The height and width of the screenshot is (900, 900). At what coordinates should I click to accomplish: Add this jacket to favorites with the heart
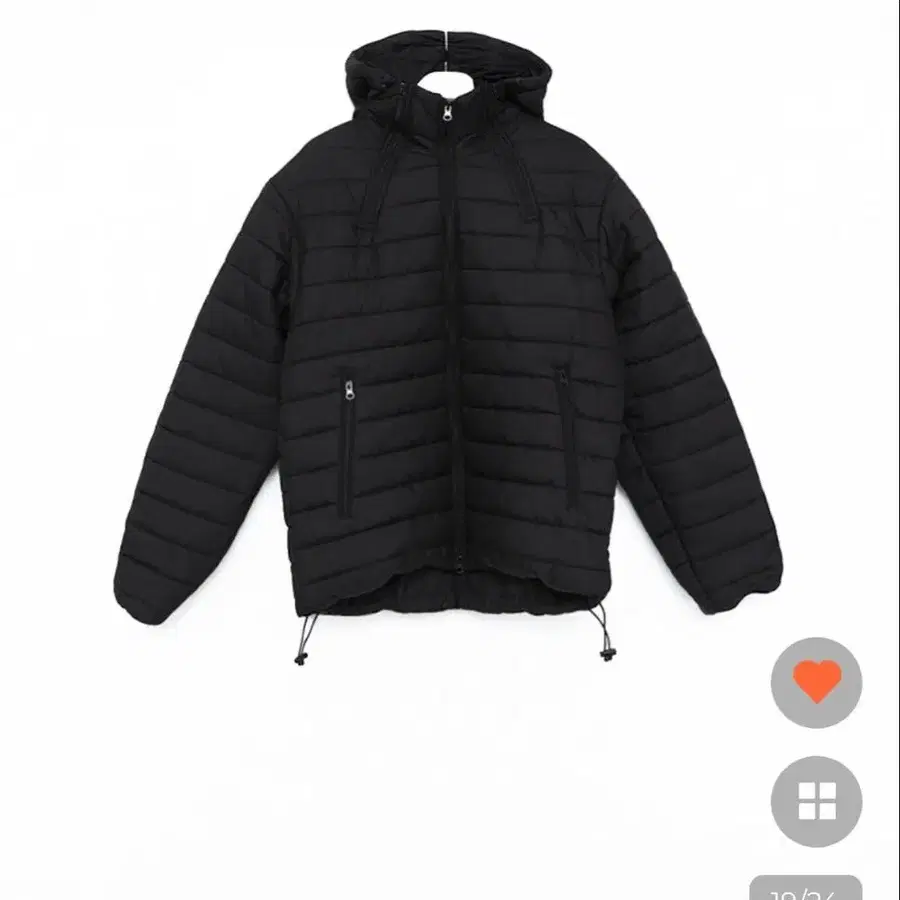click(816, 683)
